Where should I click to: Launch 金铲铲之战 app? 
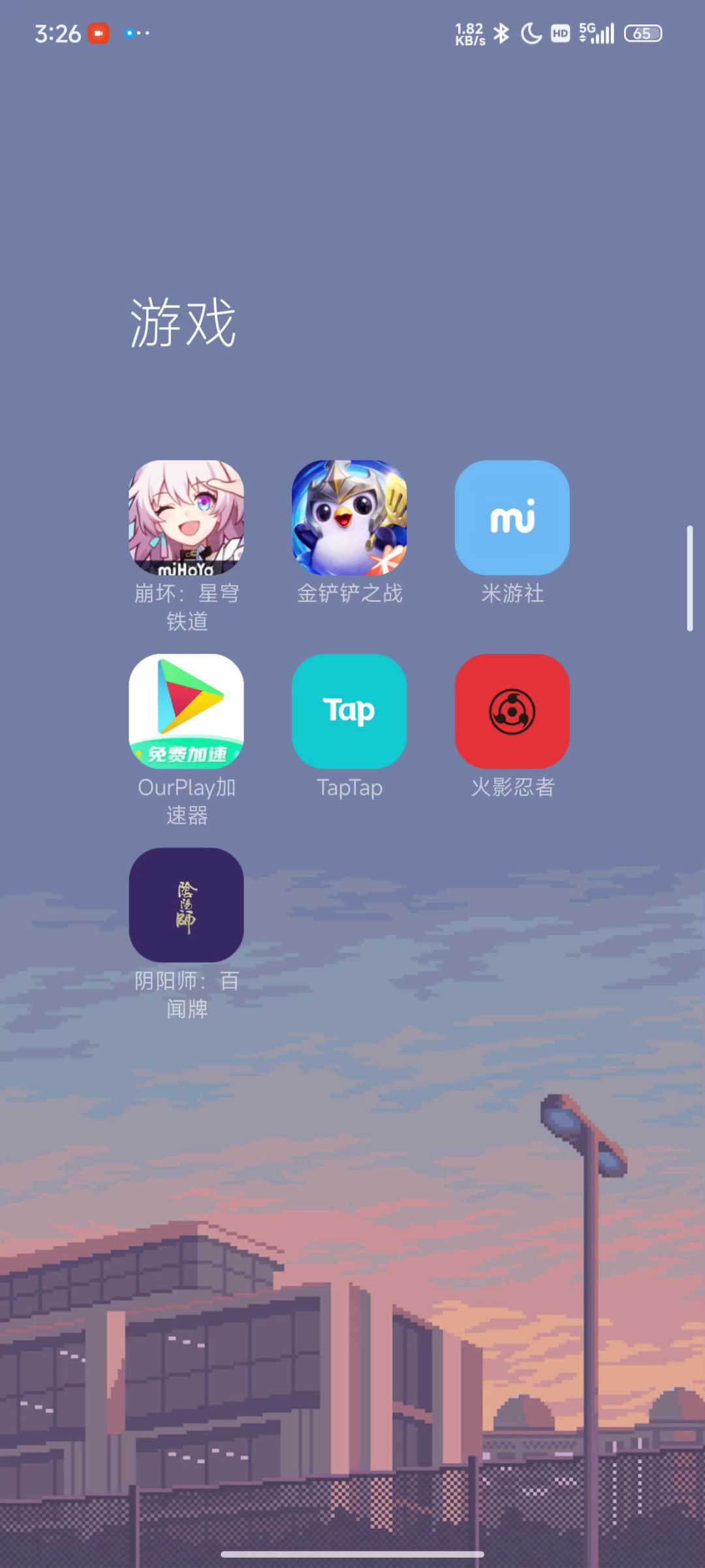349,518
